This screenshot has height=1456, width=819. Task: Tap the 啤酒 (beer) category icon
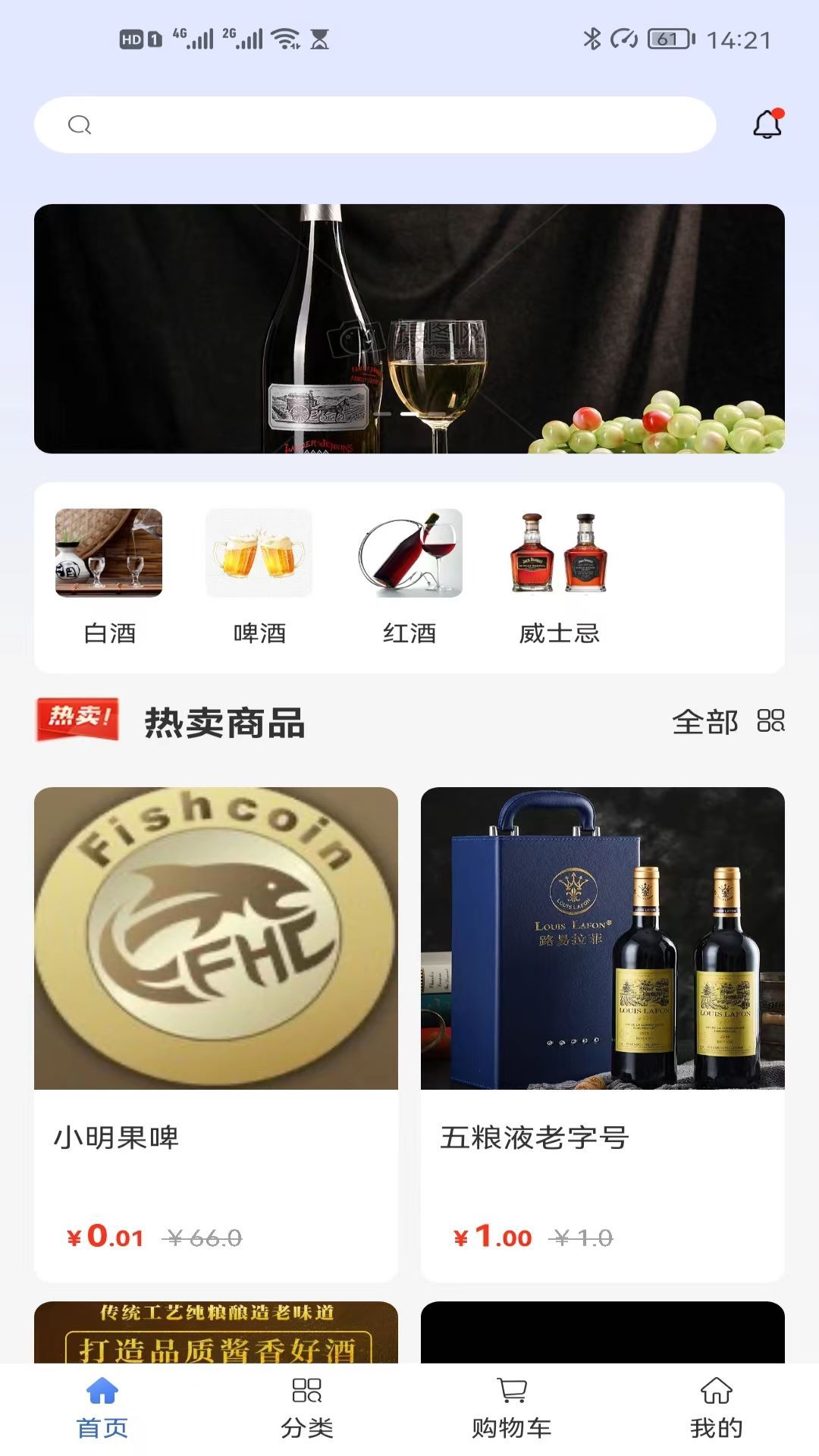(x=259, y=554)
